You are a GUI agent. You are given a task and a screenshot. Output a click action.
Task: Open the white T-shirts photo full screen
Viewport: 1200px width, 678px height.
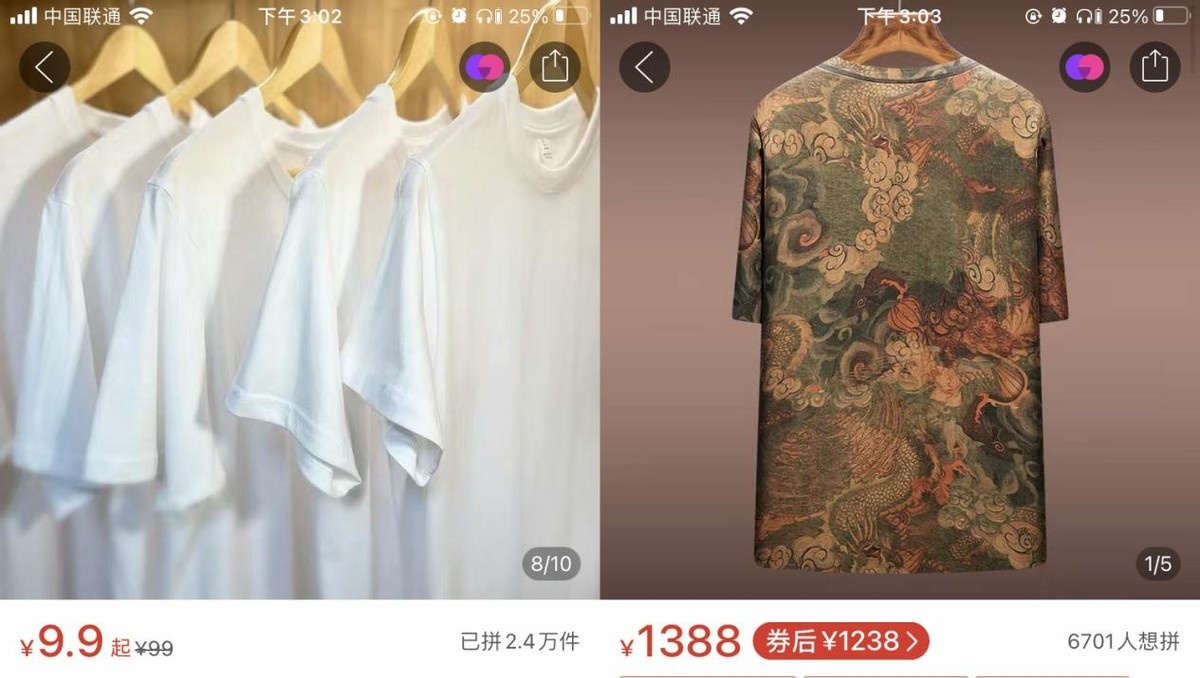pos(300,330)
